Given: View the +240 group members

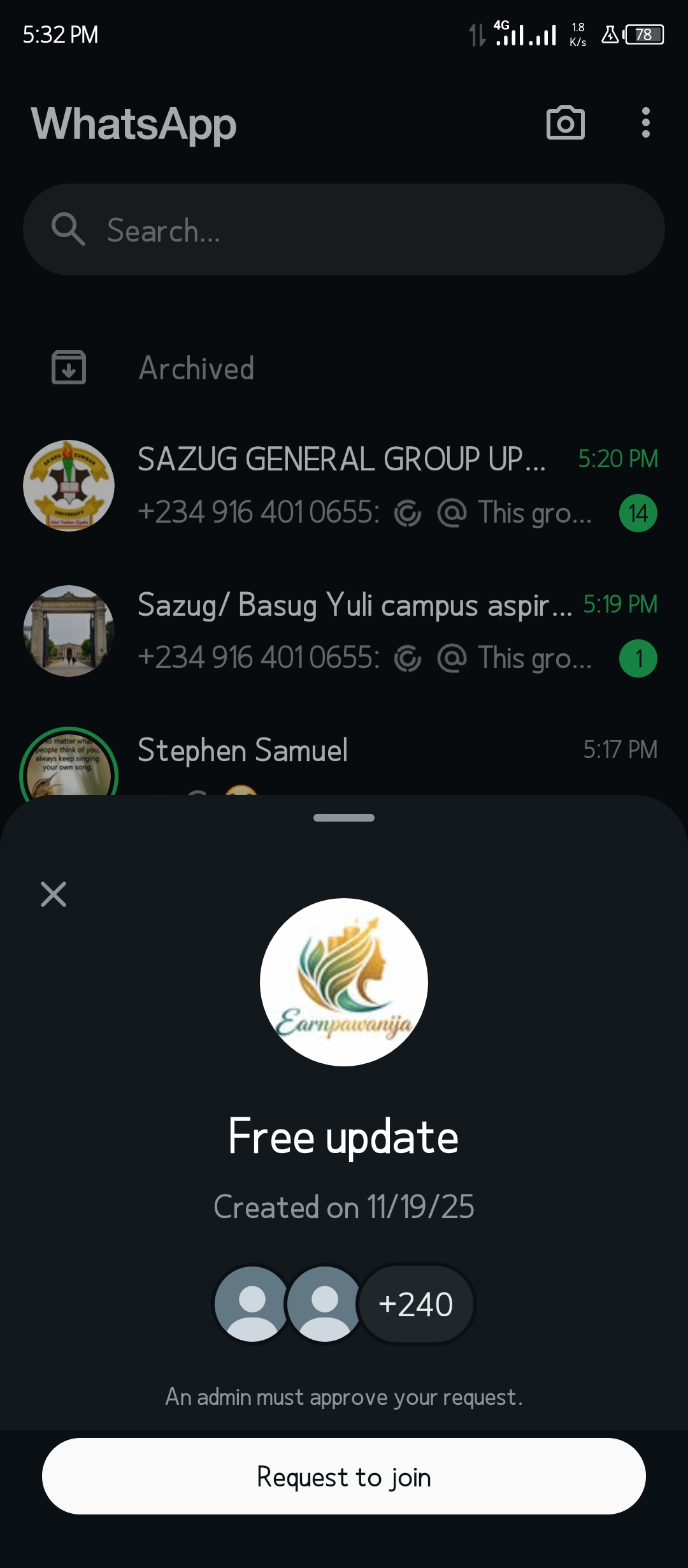Looking at the screenshot, I should click(x=415, y=1304).
